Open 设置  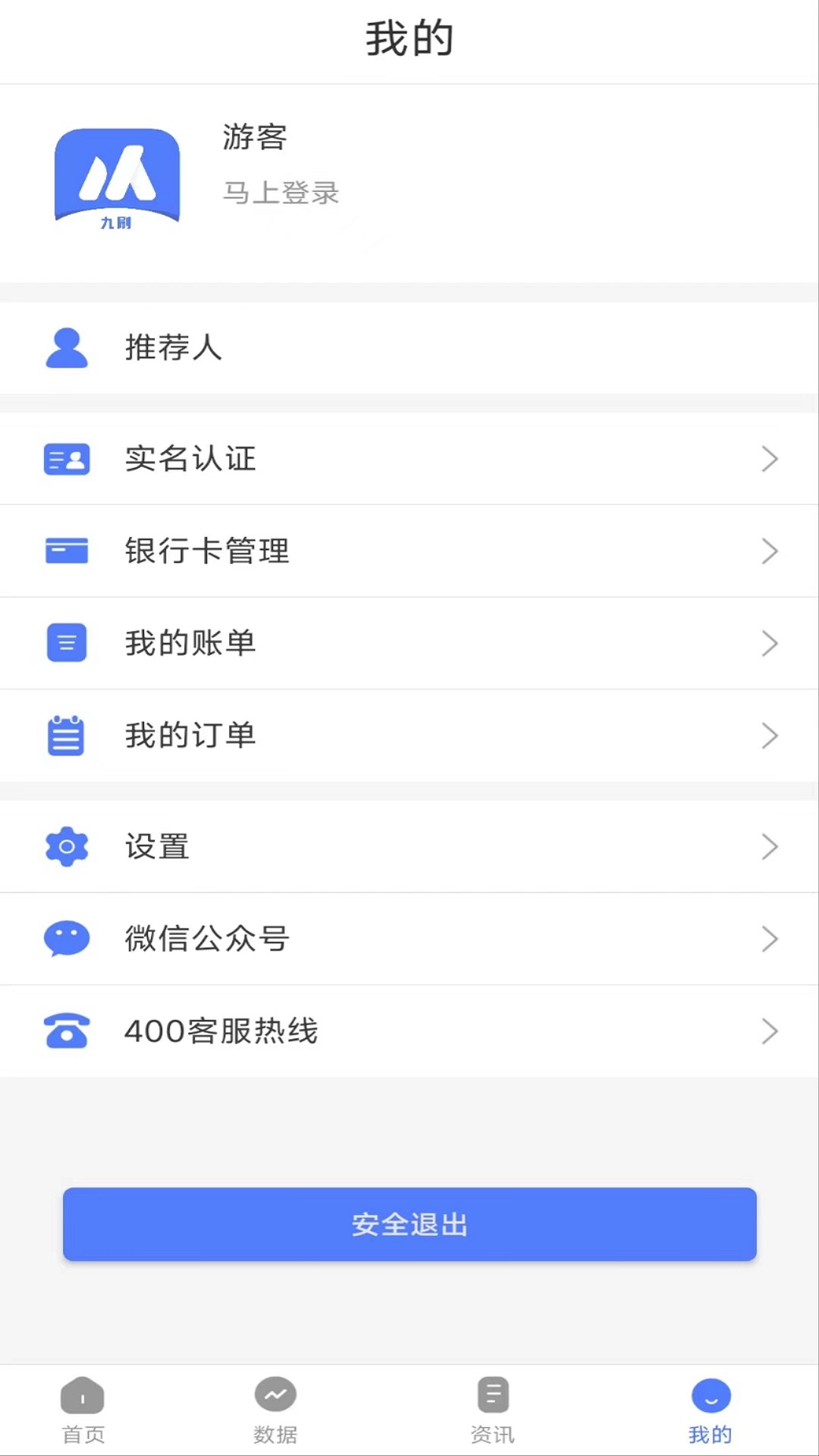(409, 846)
